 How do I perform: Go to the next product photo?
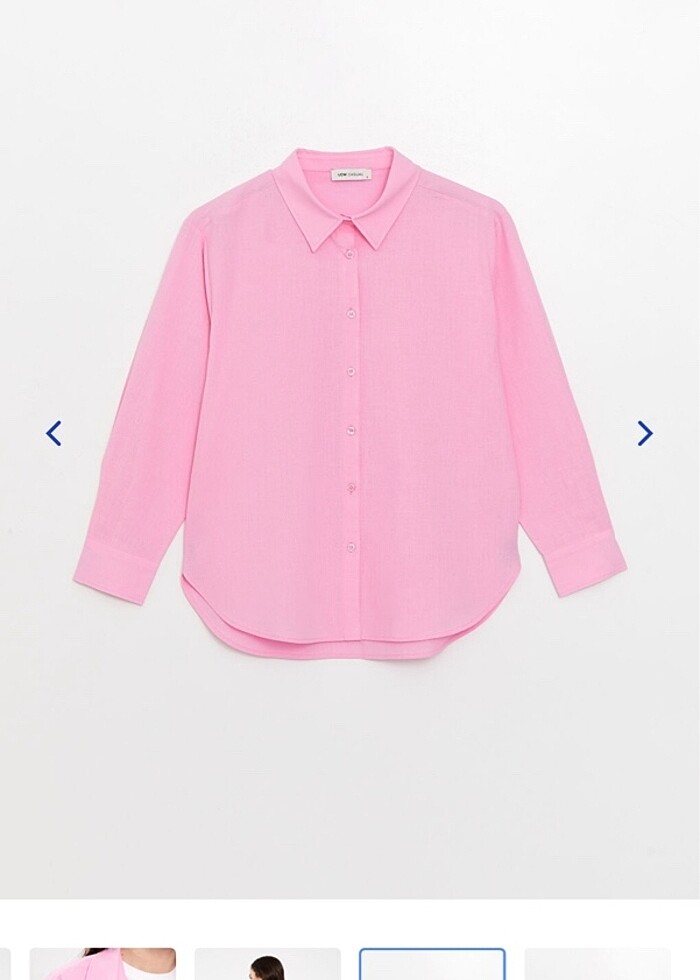pos(645,433)
